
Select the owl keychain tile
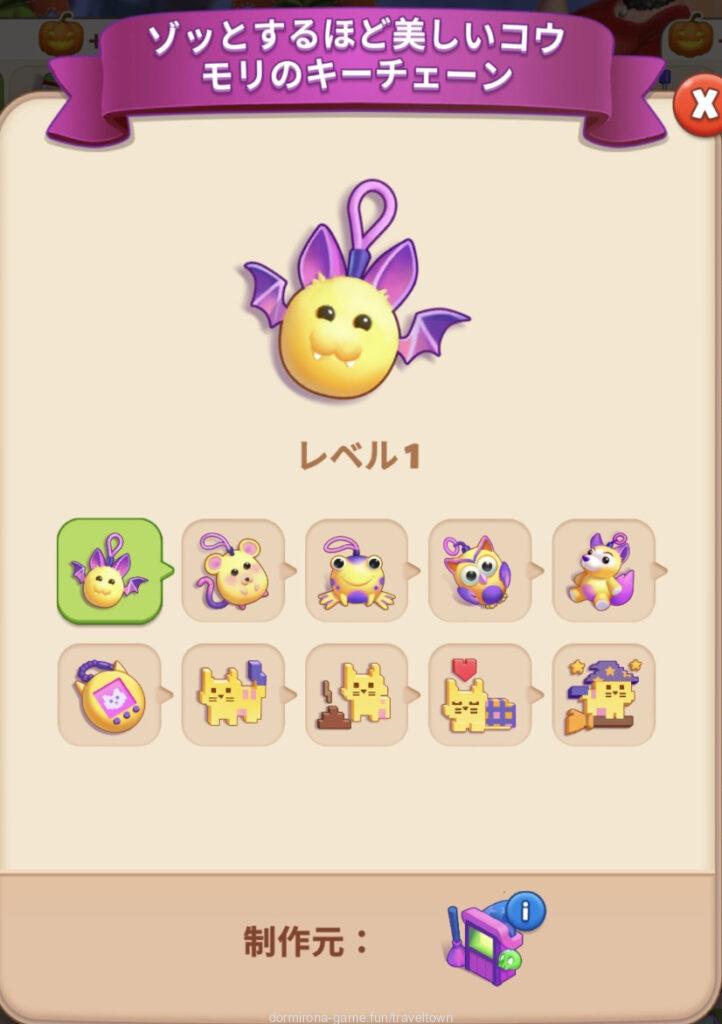coord(480,572)
